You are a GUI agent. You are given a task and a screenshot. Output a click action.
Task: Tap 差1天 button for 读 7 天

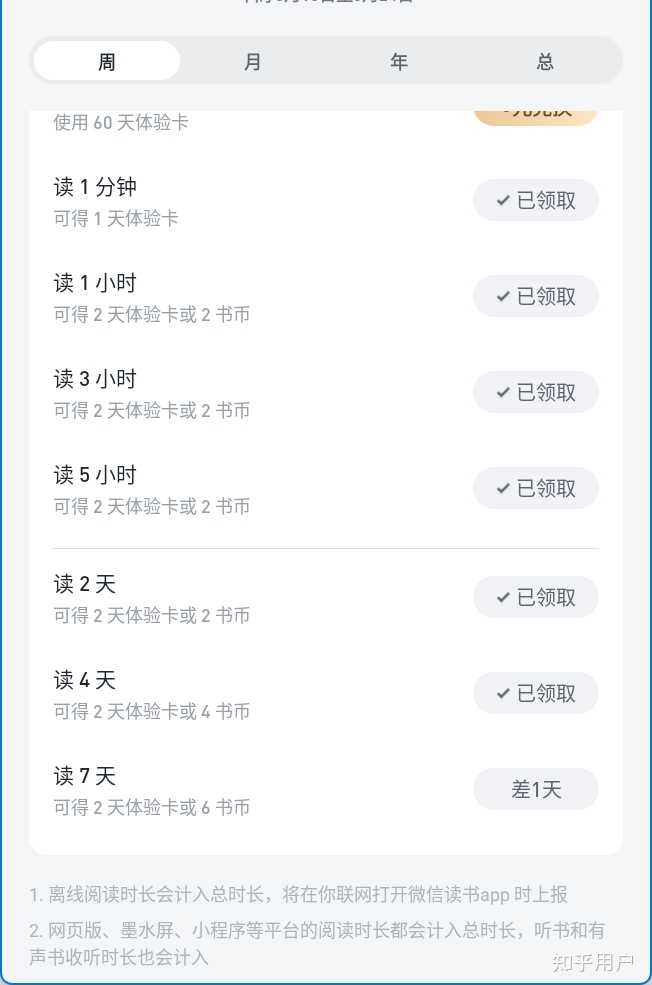(x=536, y=789)
